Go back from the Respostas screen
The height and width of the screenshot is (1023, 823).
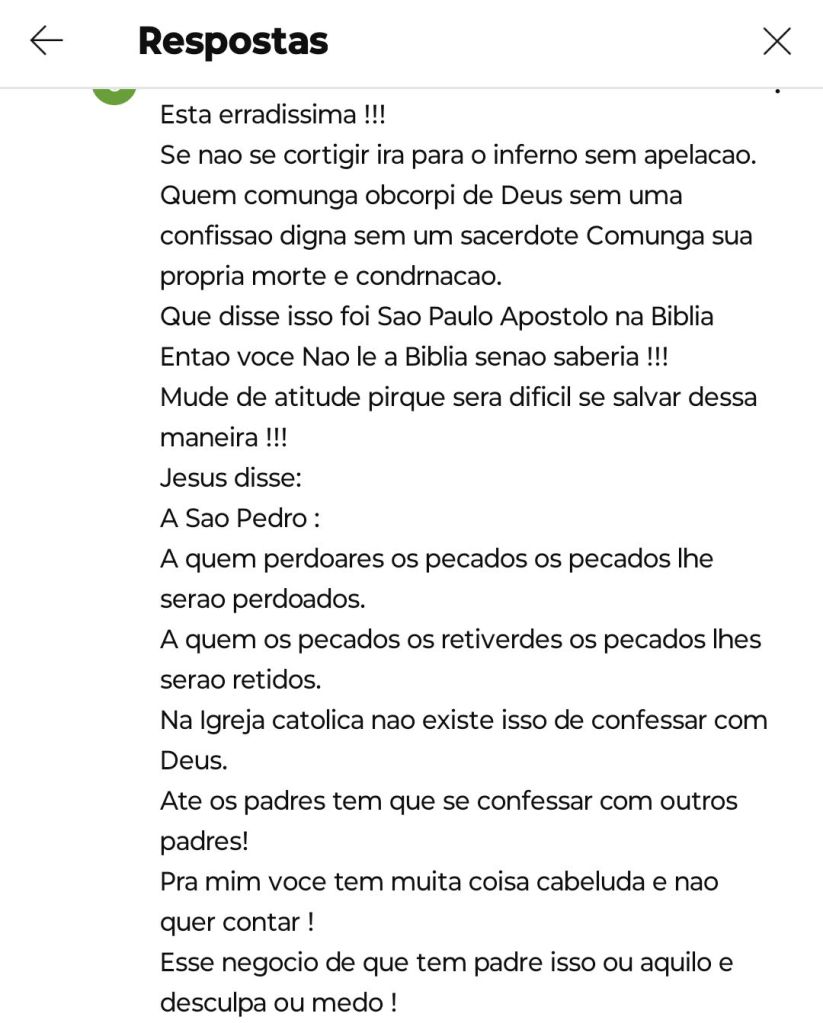point(47,41)
